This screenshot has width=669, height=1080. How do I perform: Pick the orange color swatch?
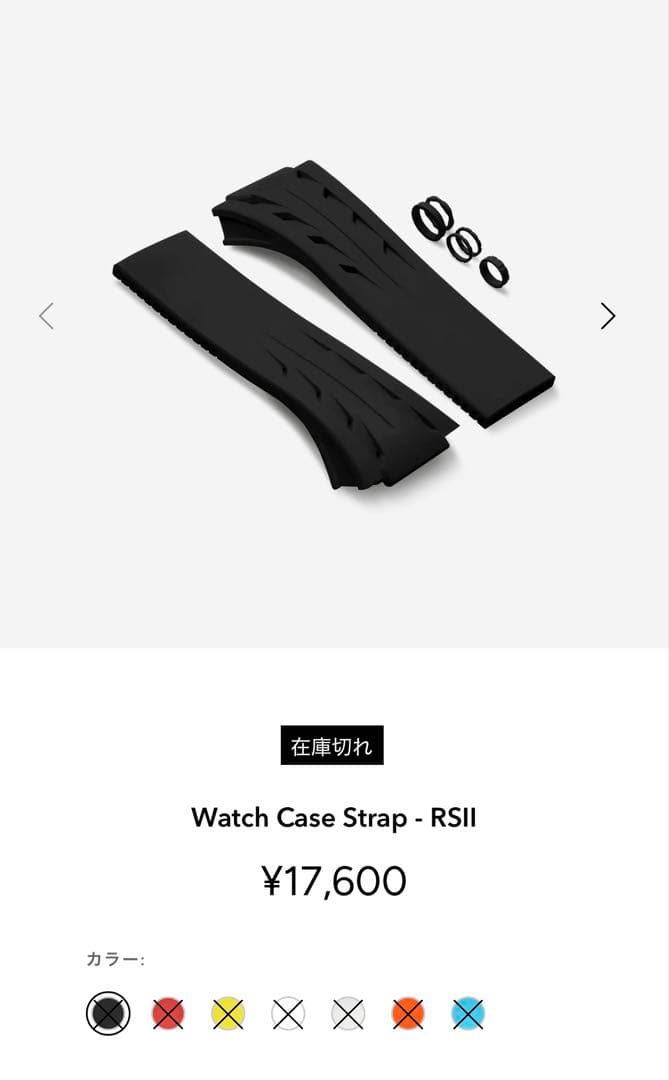coord(408,1014)
